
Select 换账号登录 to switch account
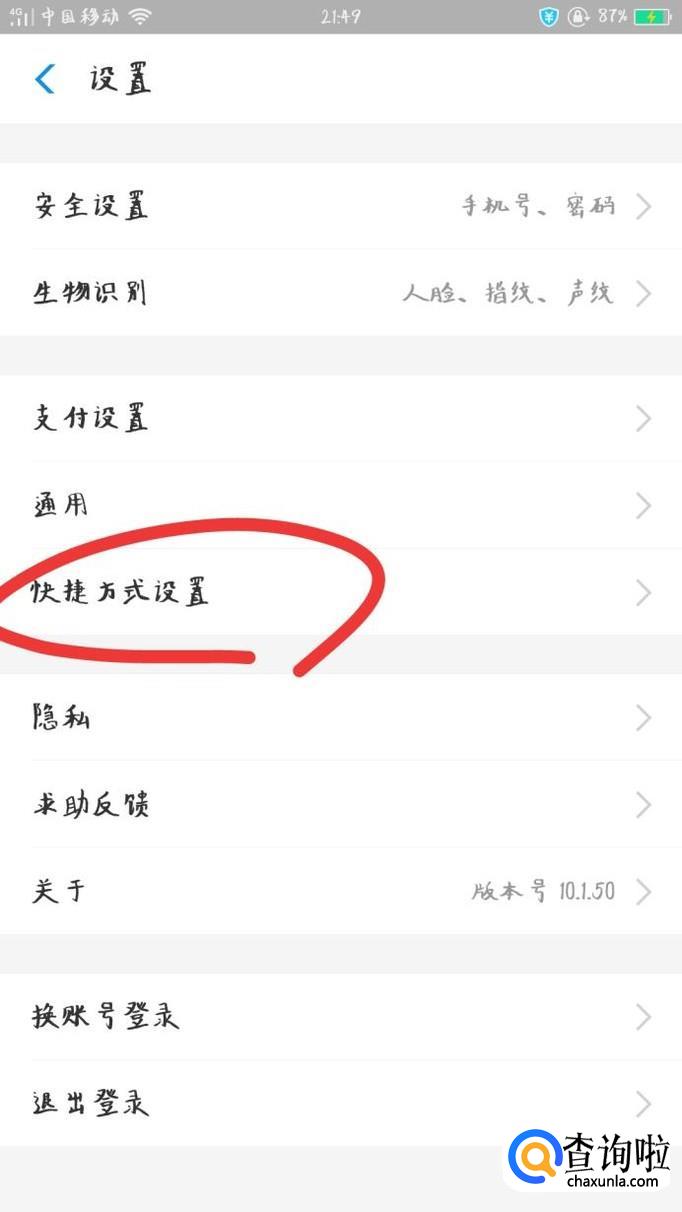click(x=340, y=1017)
